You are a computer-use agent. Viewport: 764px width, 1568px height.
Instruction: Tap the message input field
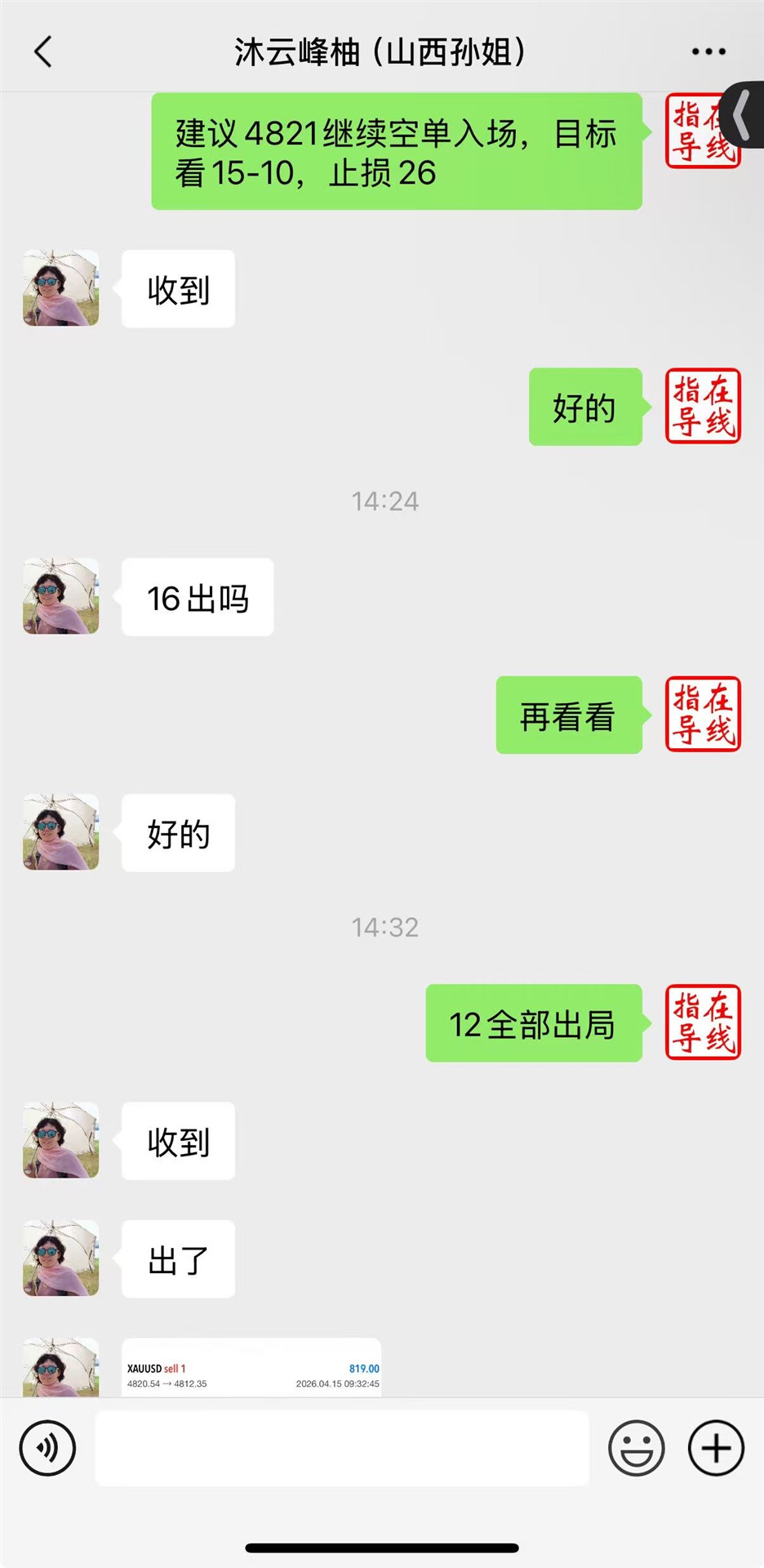click(343, 1447)
